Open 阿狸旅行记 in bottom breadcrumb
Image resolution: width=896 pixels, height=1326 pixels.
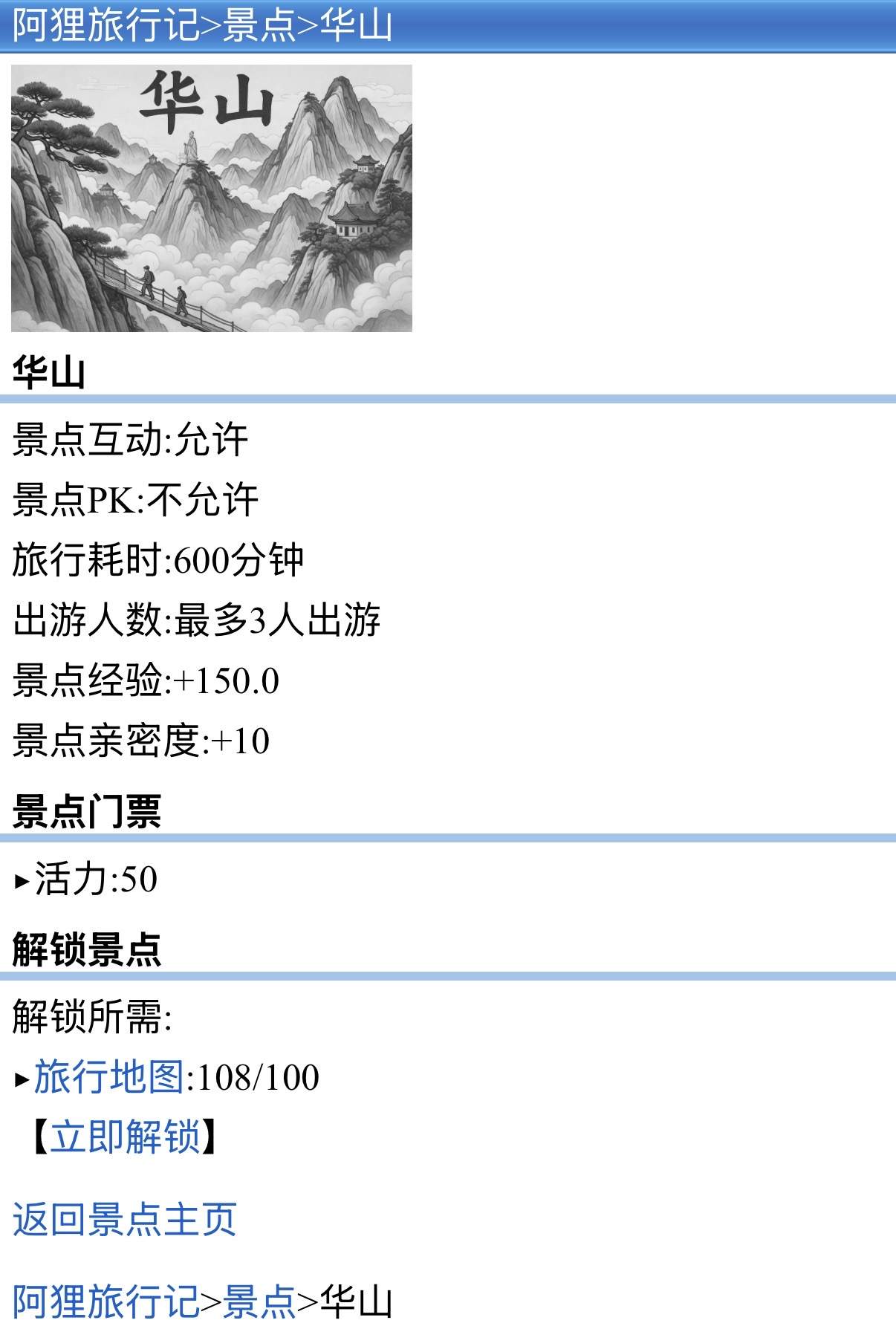[105, 1301]
